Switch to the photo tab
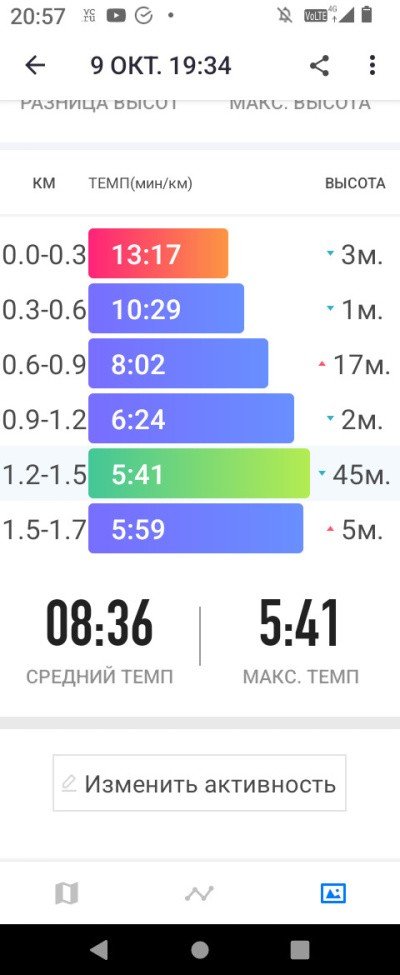Screen dimensions: 400x975 click(x=333, y=894)
